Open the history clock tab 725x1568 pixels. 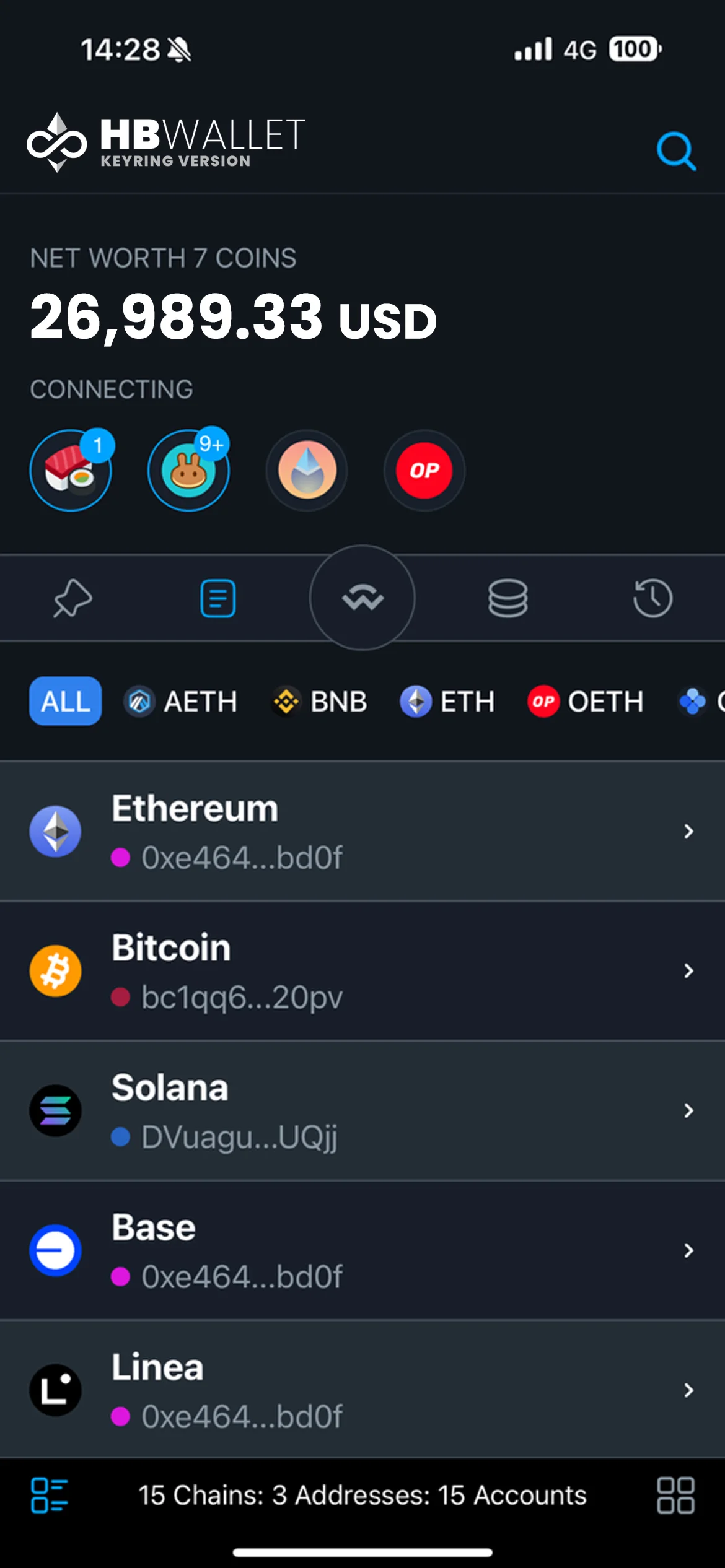(x=652, y=598)
